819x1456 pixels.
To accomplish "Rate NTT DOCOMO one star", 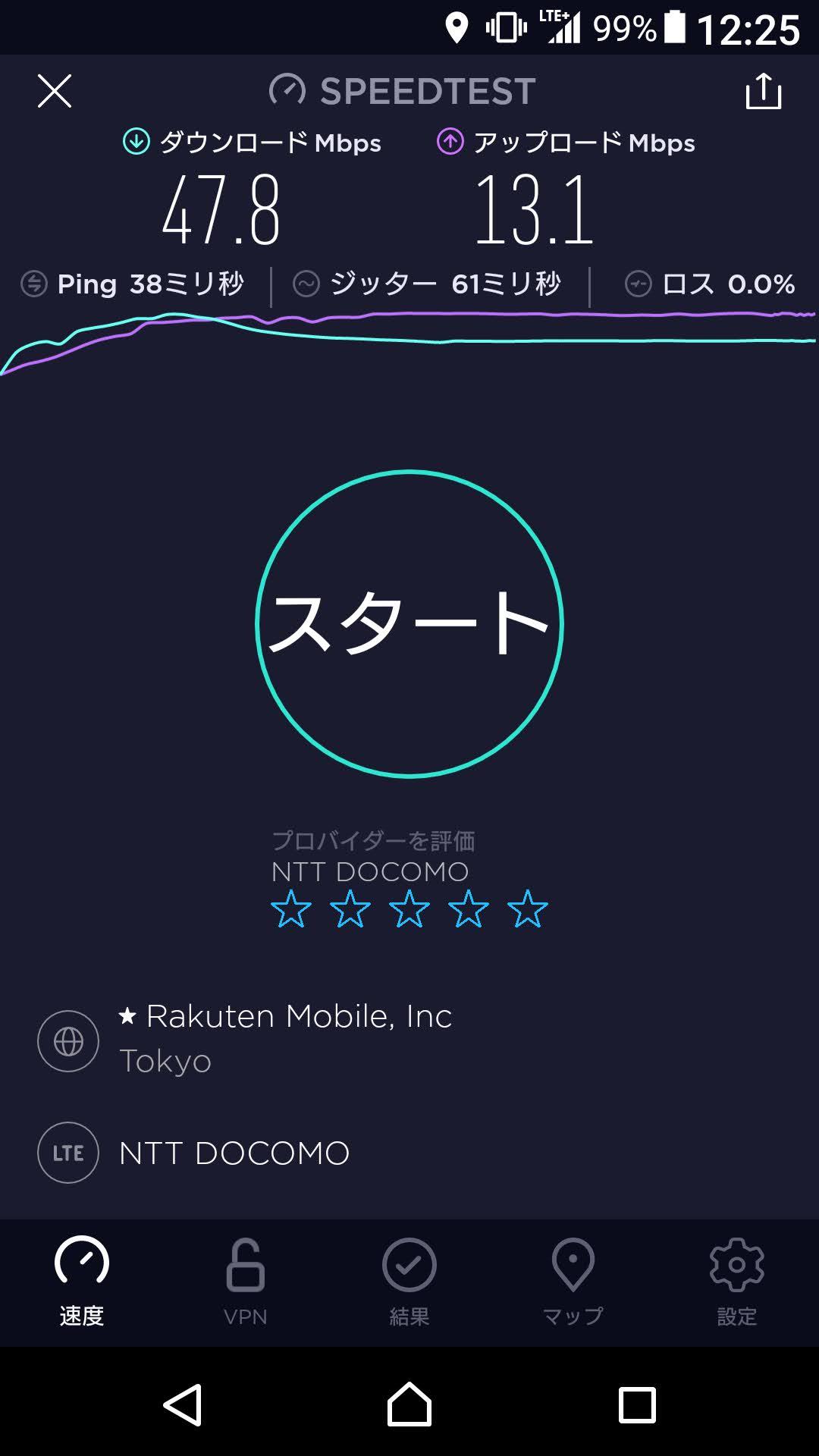I will [291, 909].
